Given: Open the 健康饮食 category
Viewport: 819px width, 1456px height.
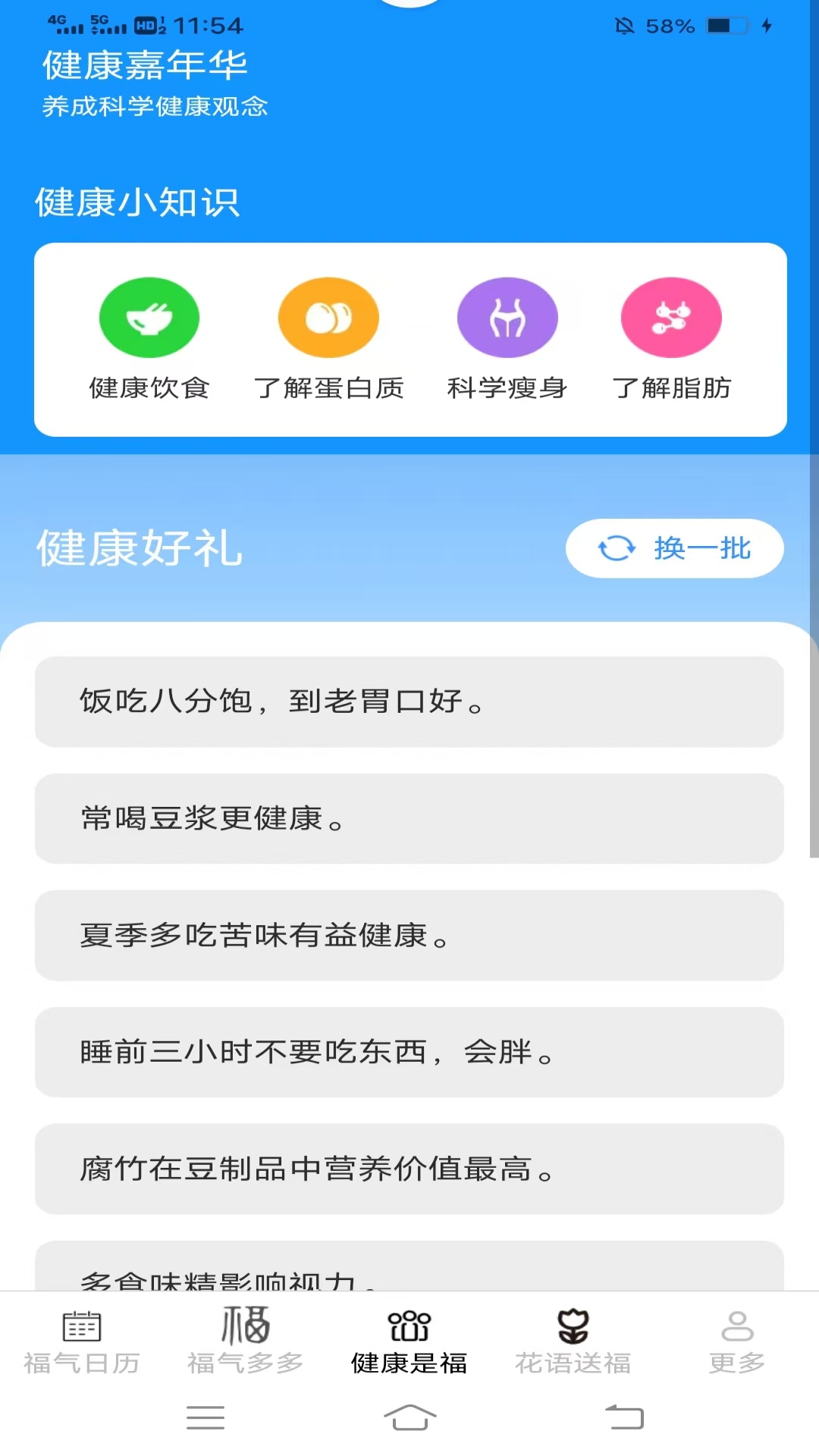Looking at the screenshot, I should click(x=149, y=337).
